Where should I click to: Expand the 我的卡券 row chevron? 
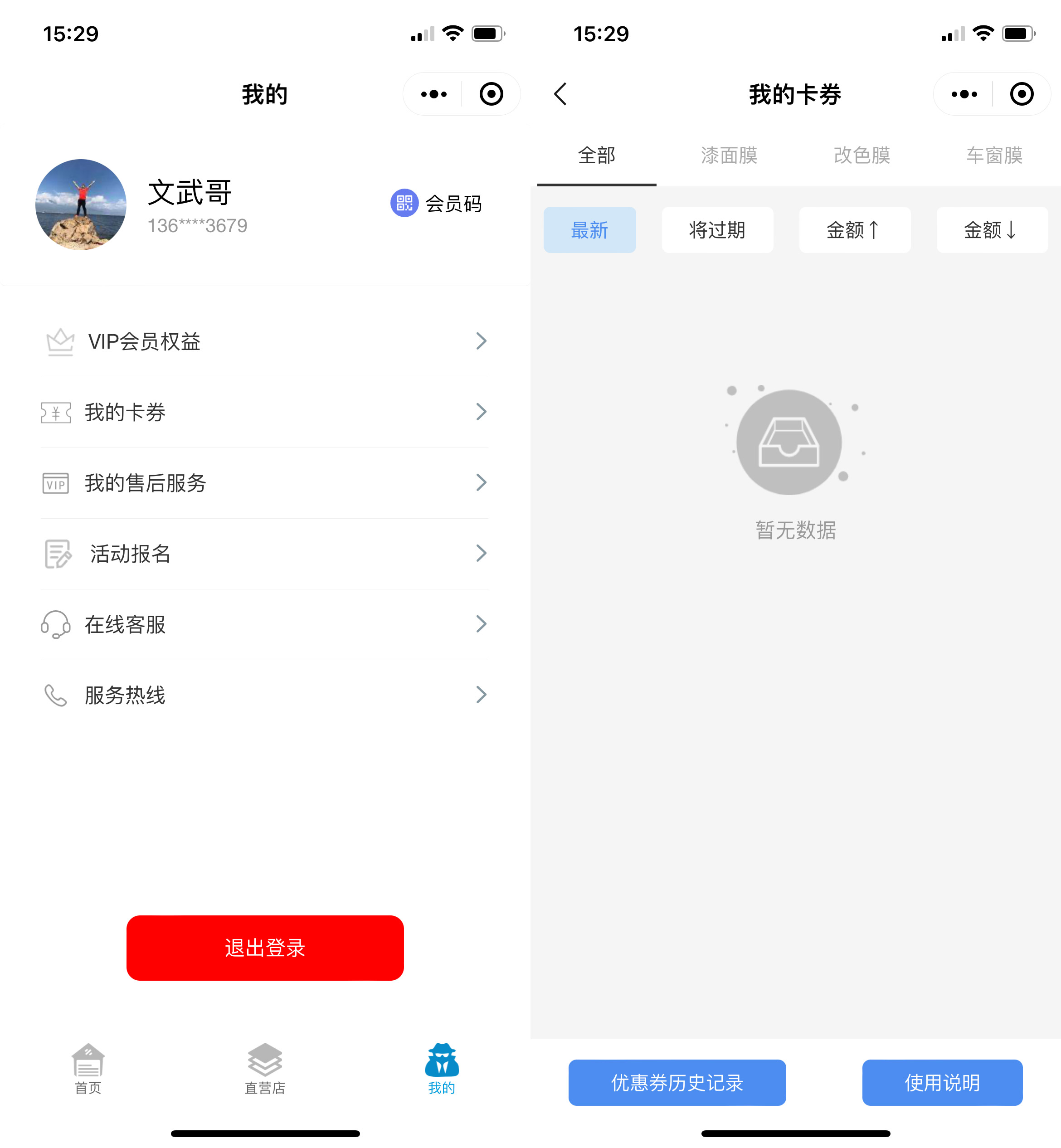tap(482, 412)
